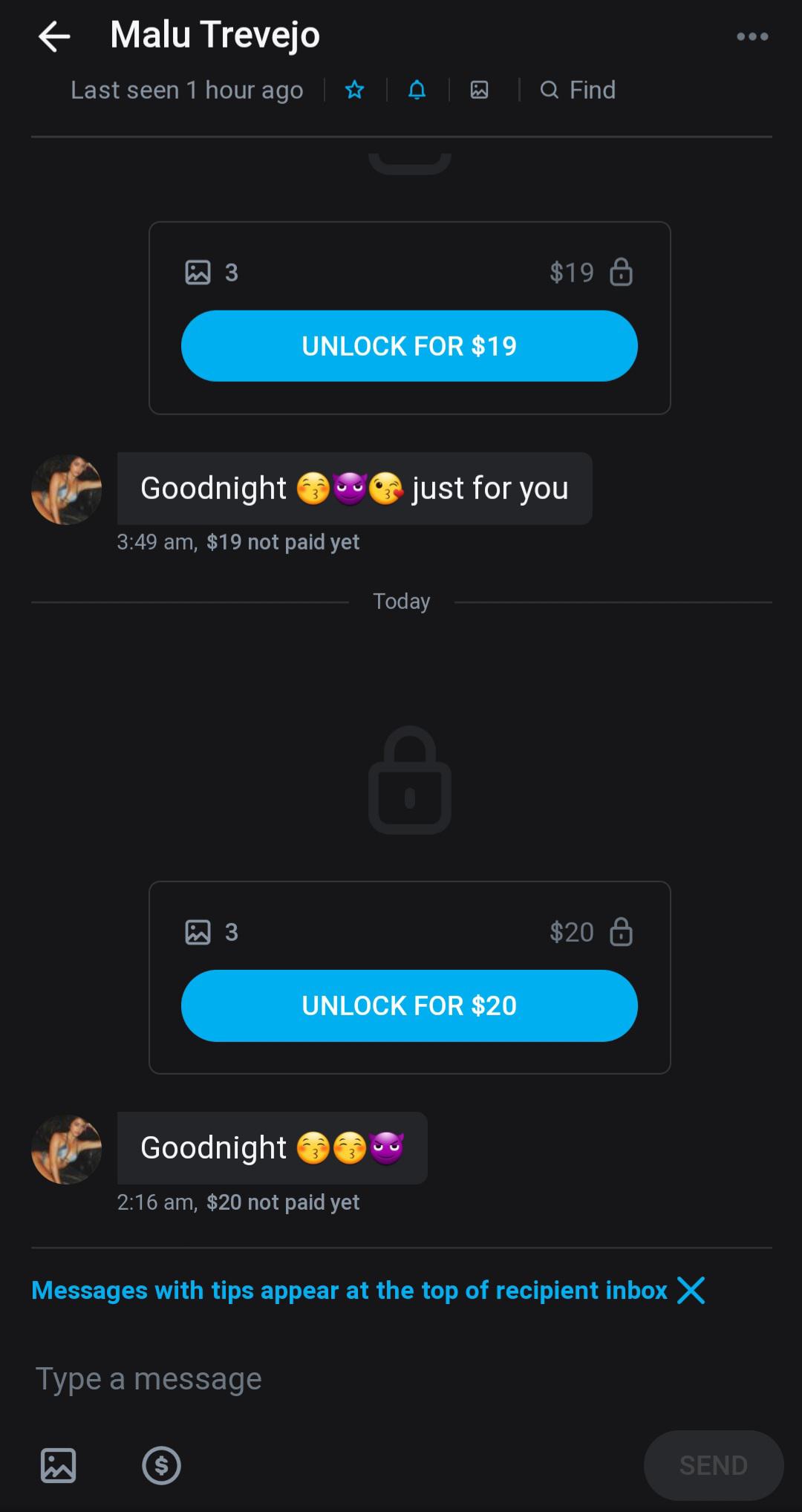The height and width of the screenshot is (1512, 802).
Task: Open the Today date divider
Action: click(401, 600)
